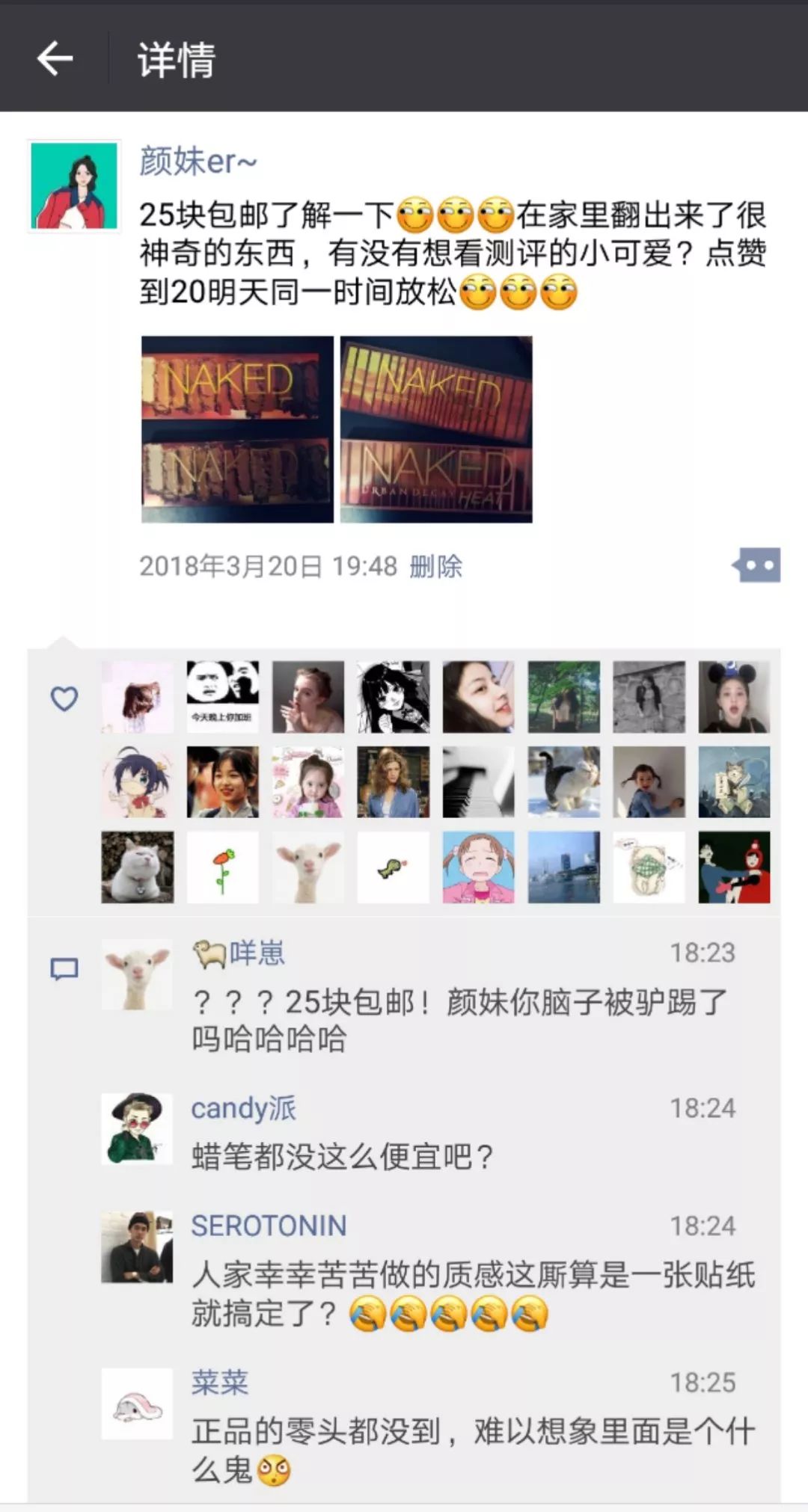Open the 颜妹er~ name link
The height and width of the screenshot is (1512, 808).
point(198,161)
